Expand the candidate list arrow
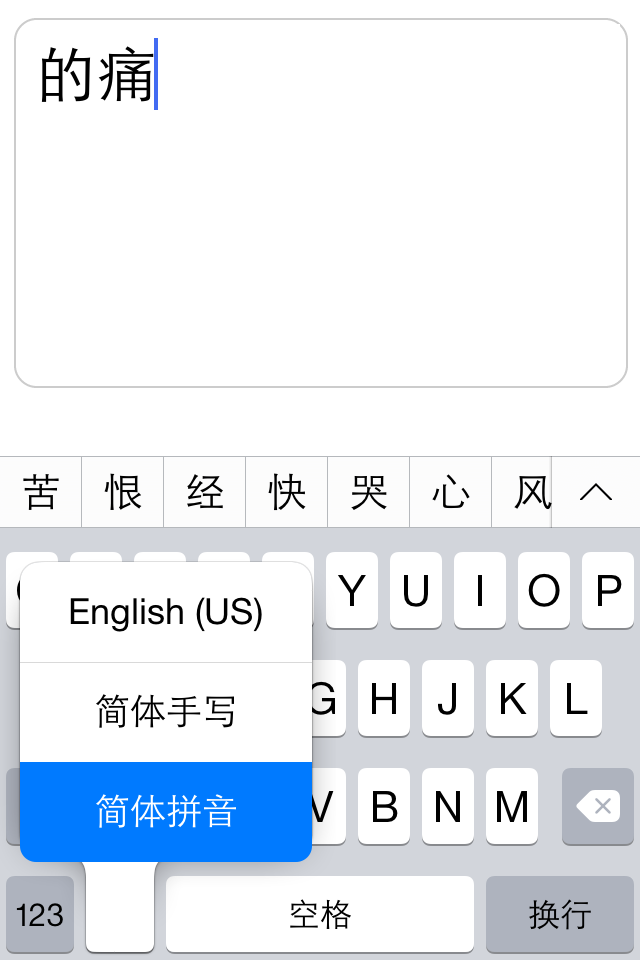The width and height of the screenshot is (640, 960). (596, 492)
